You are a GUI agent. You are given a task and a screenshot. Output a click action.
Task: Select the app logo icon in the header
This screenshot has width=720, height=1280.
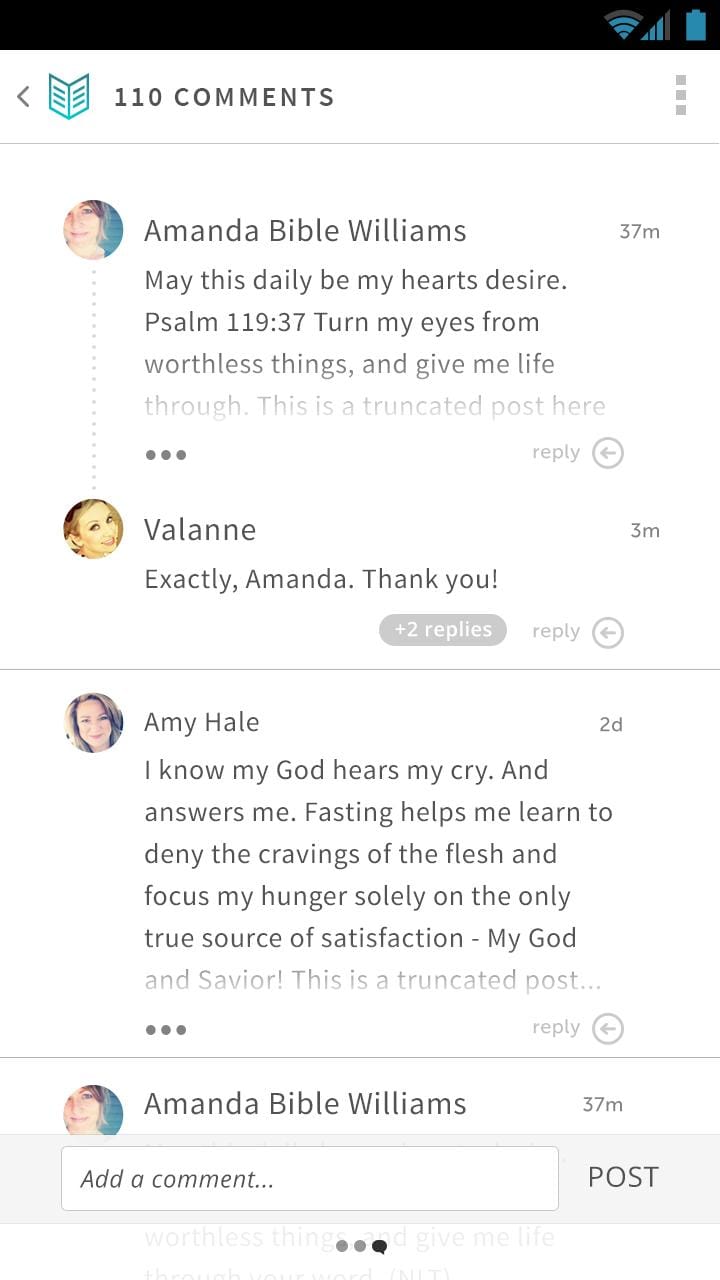click(x=67, y=95)
